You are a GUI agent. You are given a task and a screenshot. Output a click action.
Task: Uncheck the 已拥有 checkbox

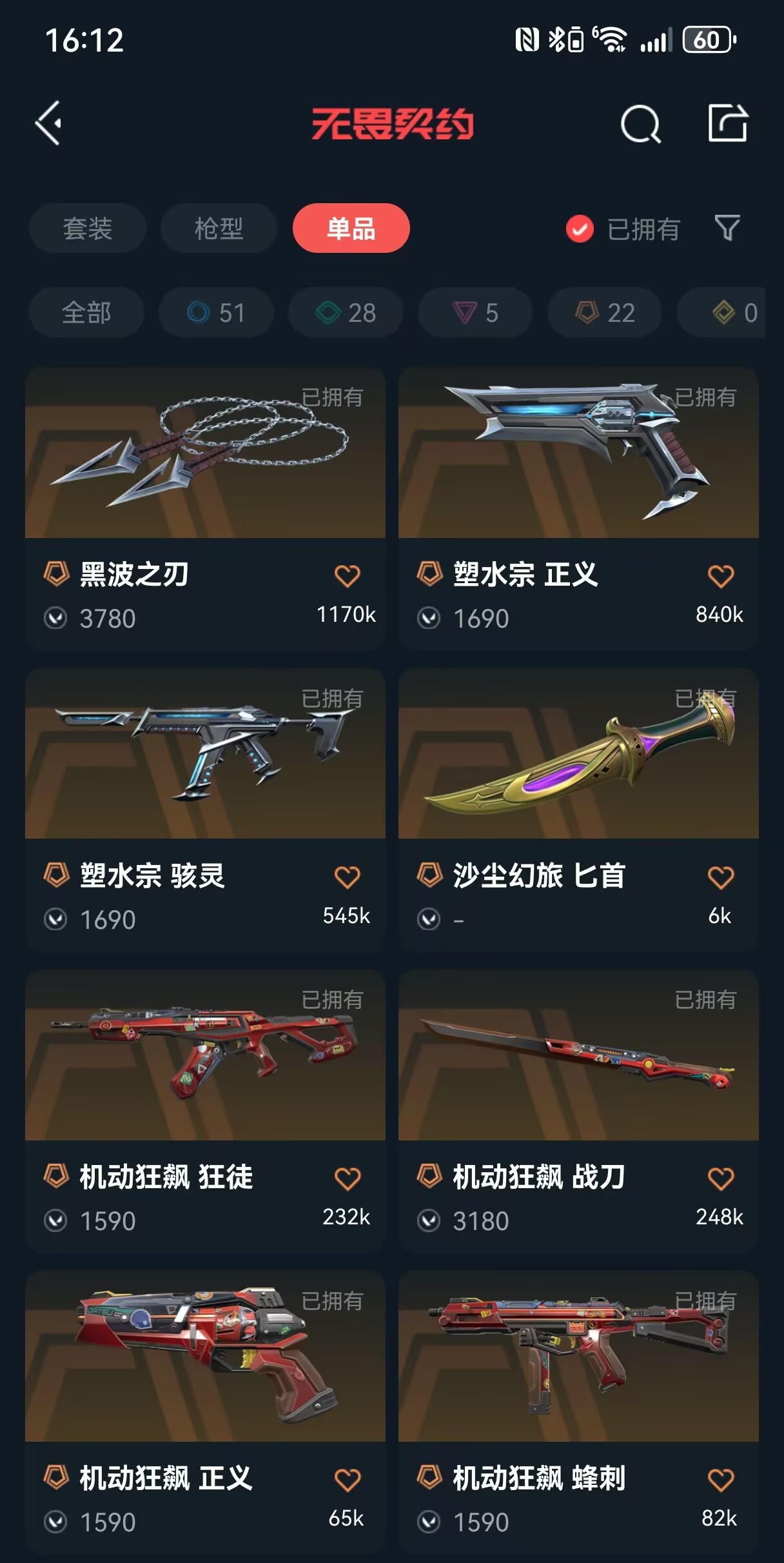[580, 229]
